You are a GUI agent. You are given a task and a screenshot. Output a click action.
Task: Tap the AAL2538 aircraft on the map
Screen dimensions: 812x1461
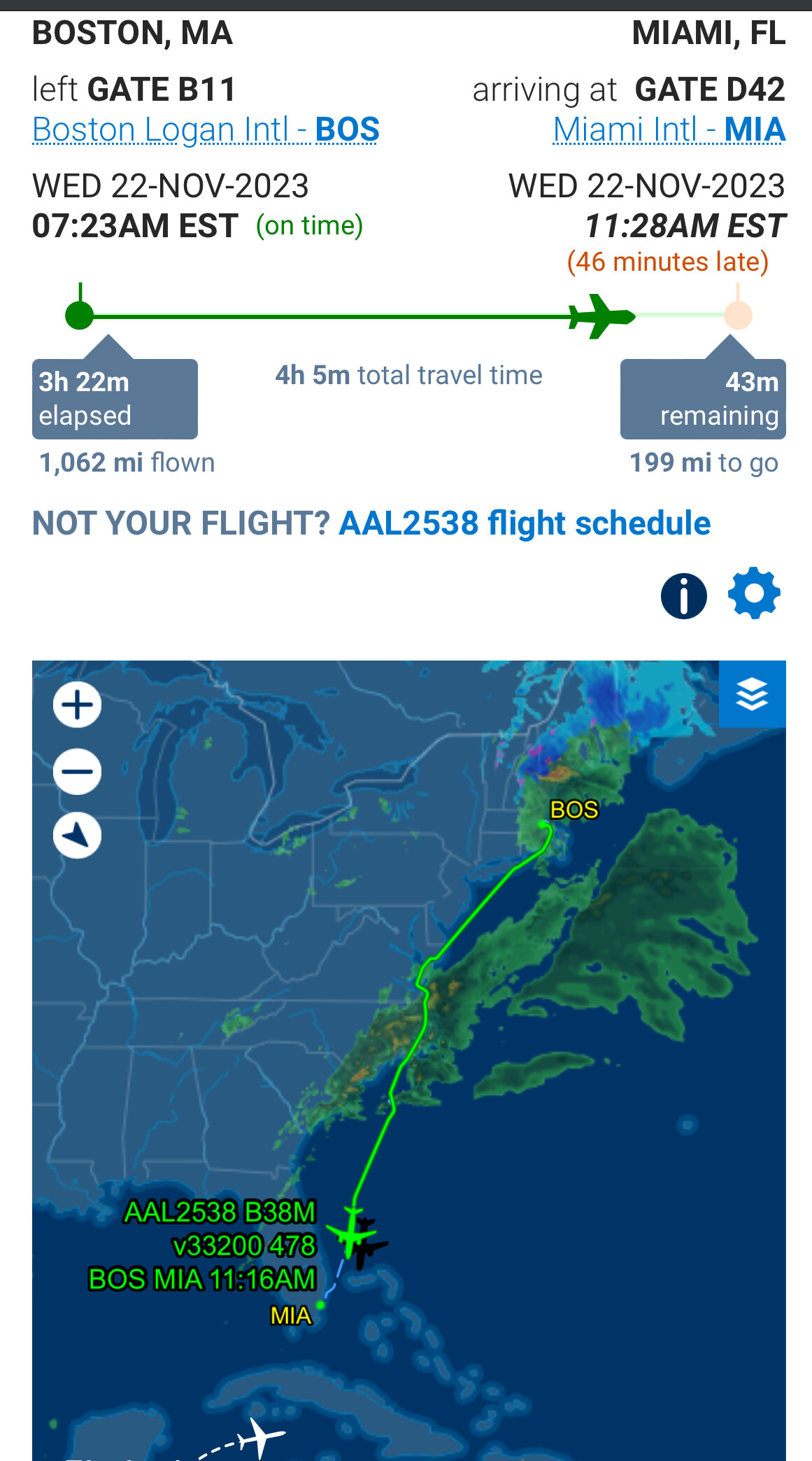[x=350, y=1233]
